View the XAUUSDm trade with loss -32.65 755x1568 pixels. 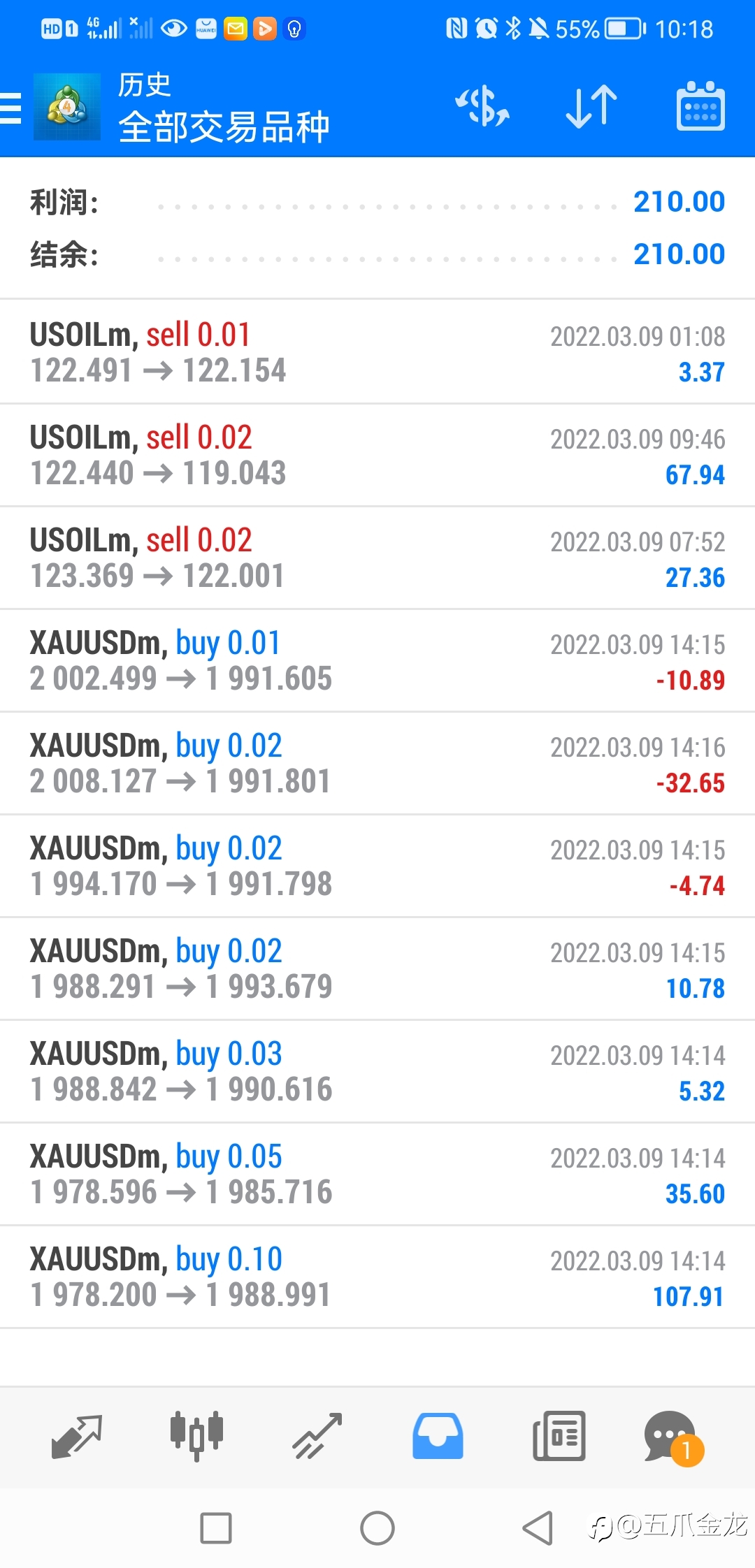click(377, 763)
